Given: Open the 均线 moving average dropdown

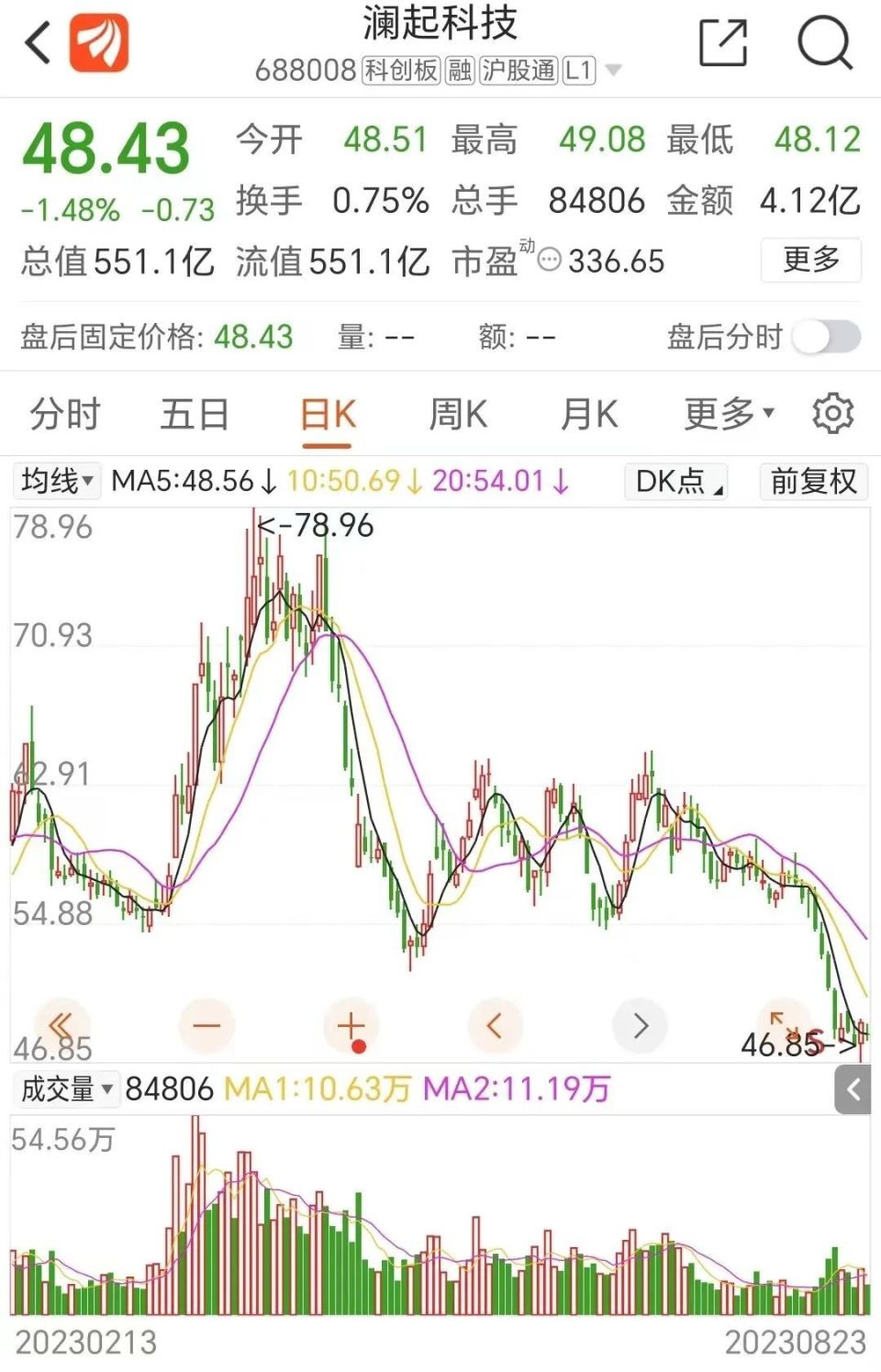Looking at the screenshot, I should tap(57, 480).
